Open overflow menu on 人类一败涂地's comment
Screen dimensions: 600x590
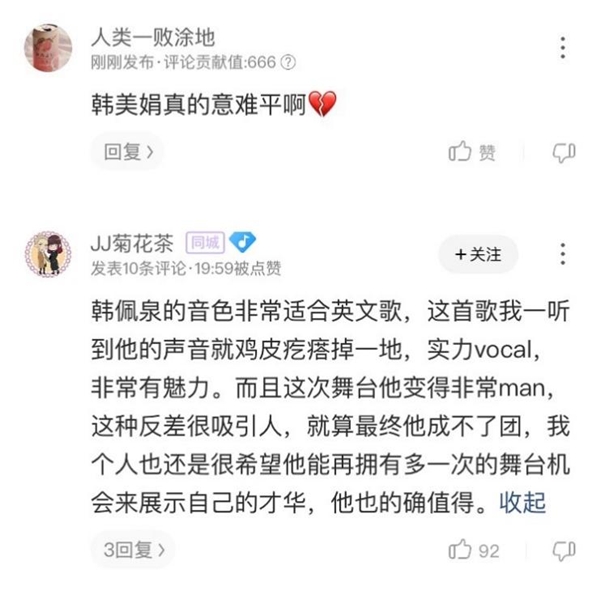(564, 47)
